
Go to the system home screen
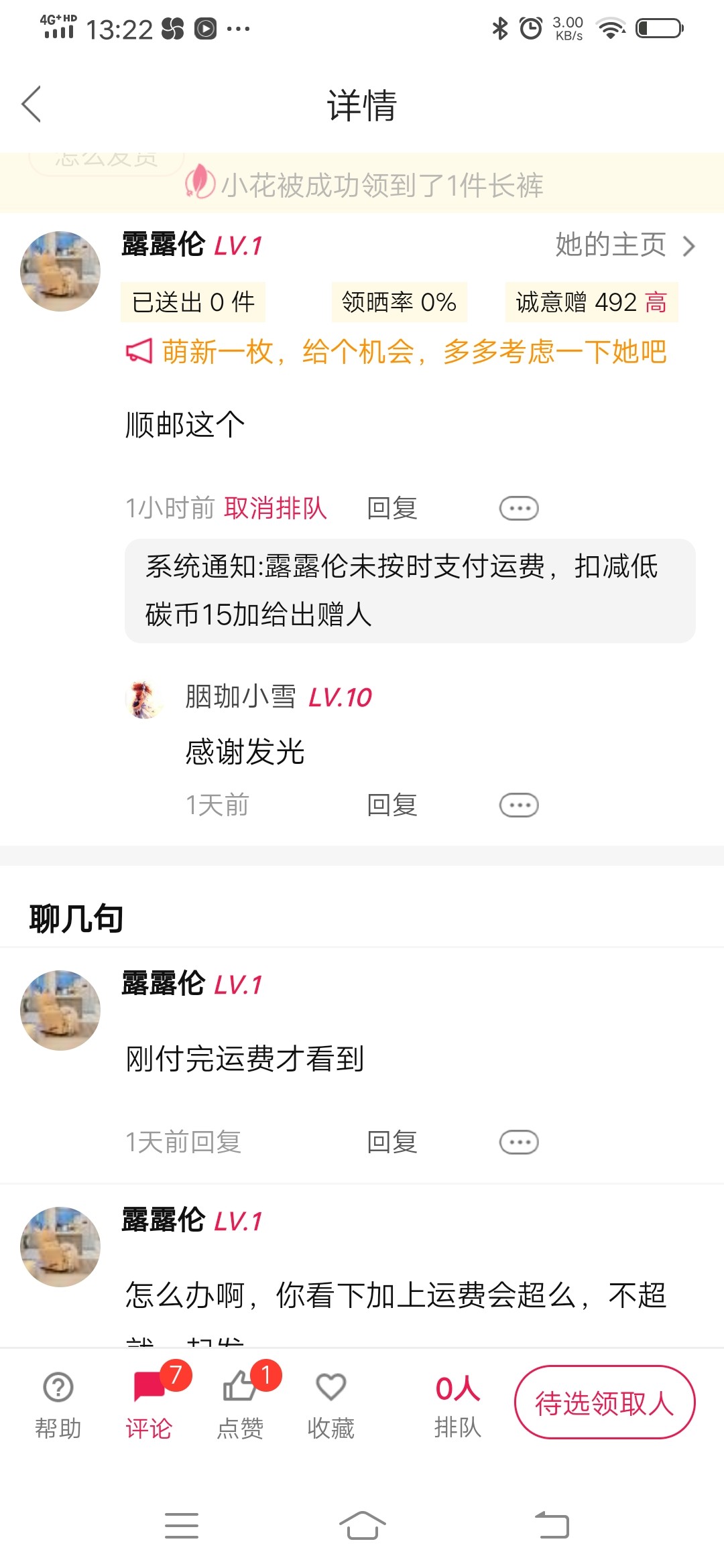coord(362,1526)
